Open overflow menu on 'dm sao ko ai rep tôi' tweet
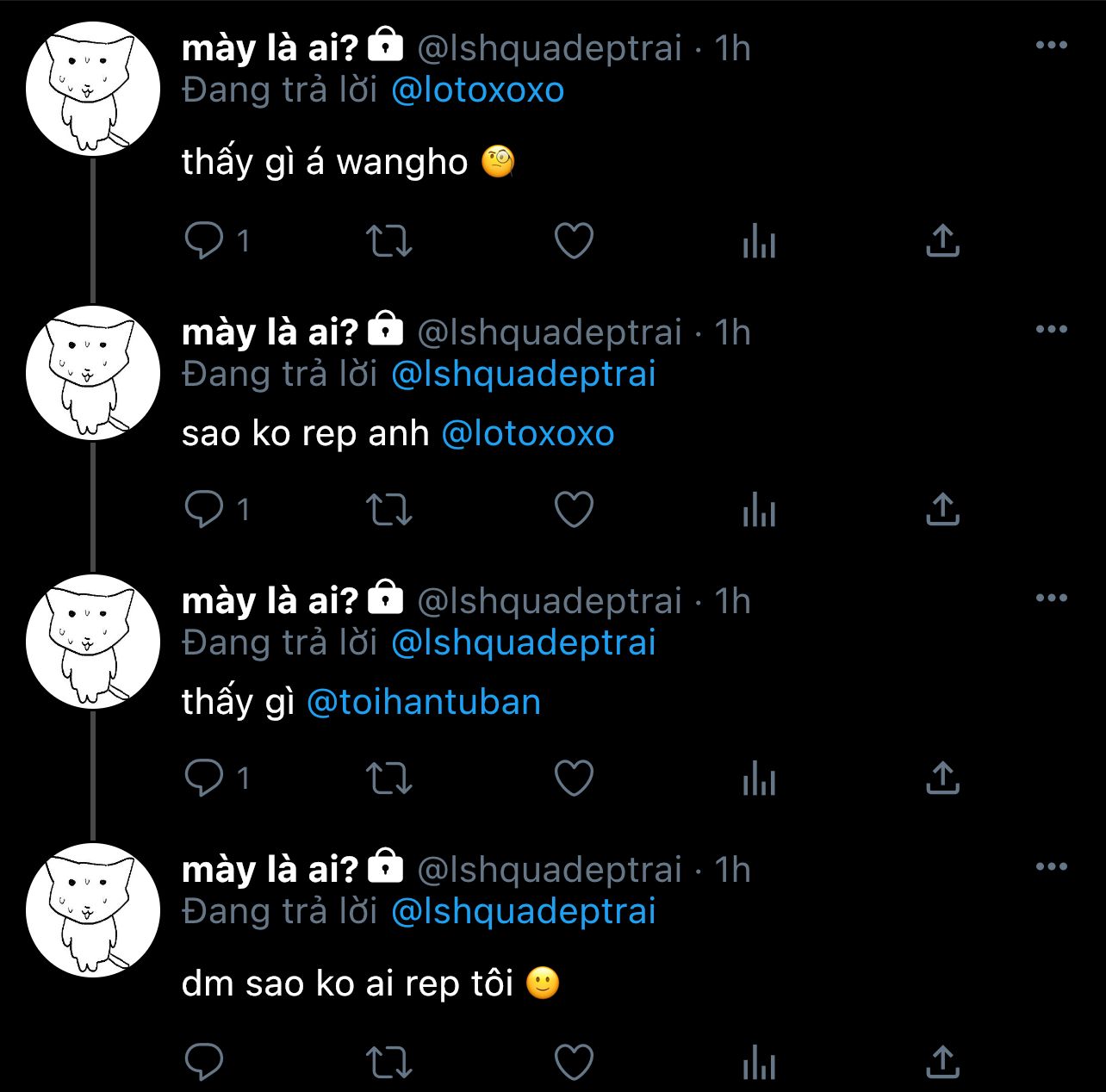The height and width of the screenshot is (1092, 1106). (x=1051, y=866)
